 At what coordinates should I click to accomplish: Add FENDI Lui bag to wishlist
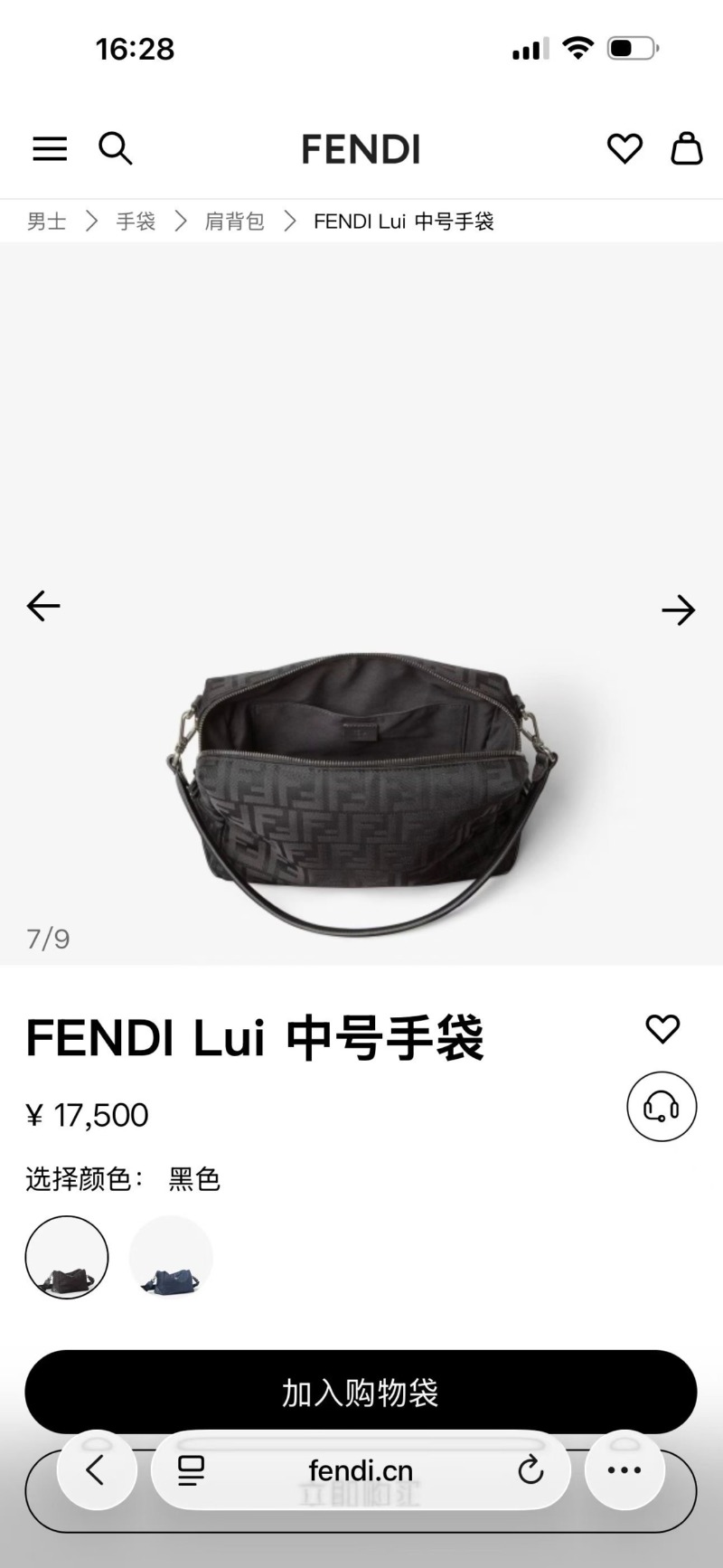click(662, 1028)
